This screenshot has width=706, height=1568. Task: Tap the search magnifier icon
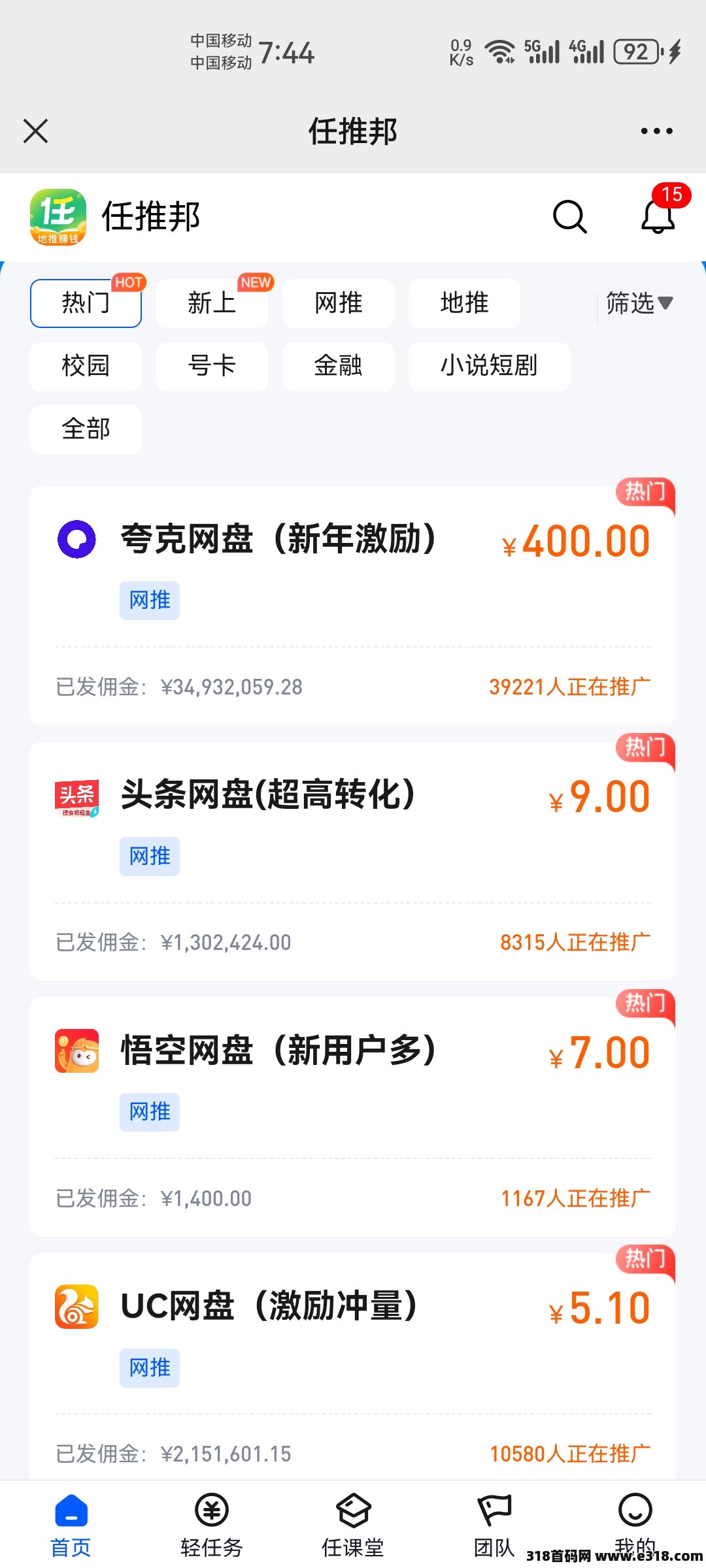(569, 217)
